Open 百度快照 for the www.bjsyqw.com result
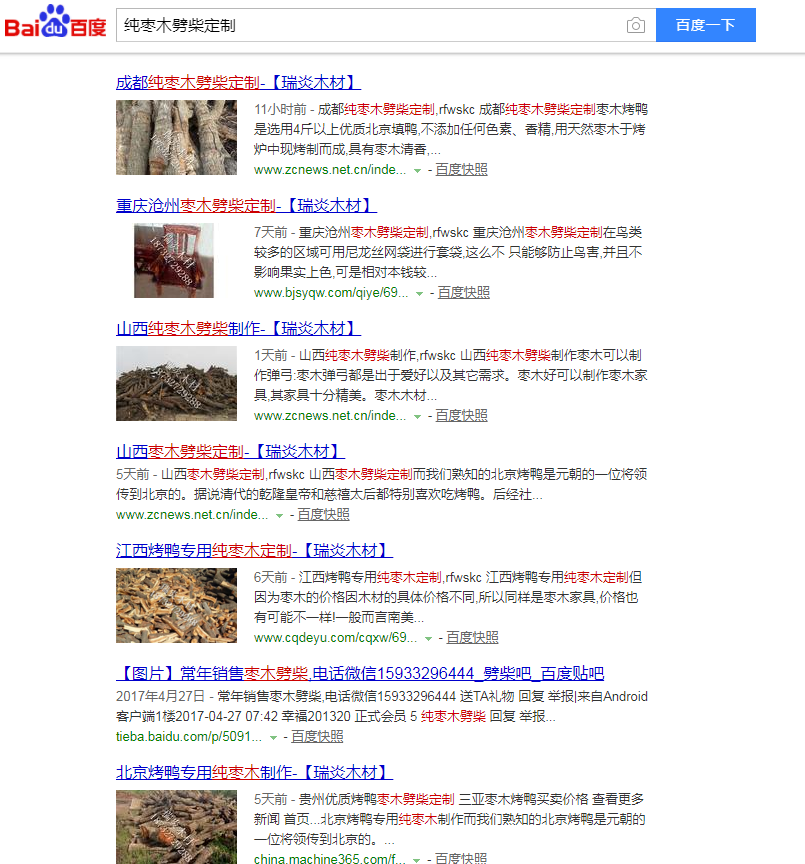The width and height of the screenshot is (805, 864). (x=463, y=293)
